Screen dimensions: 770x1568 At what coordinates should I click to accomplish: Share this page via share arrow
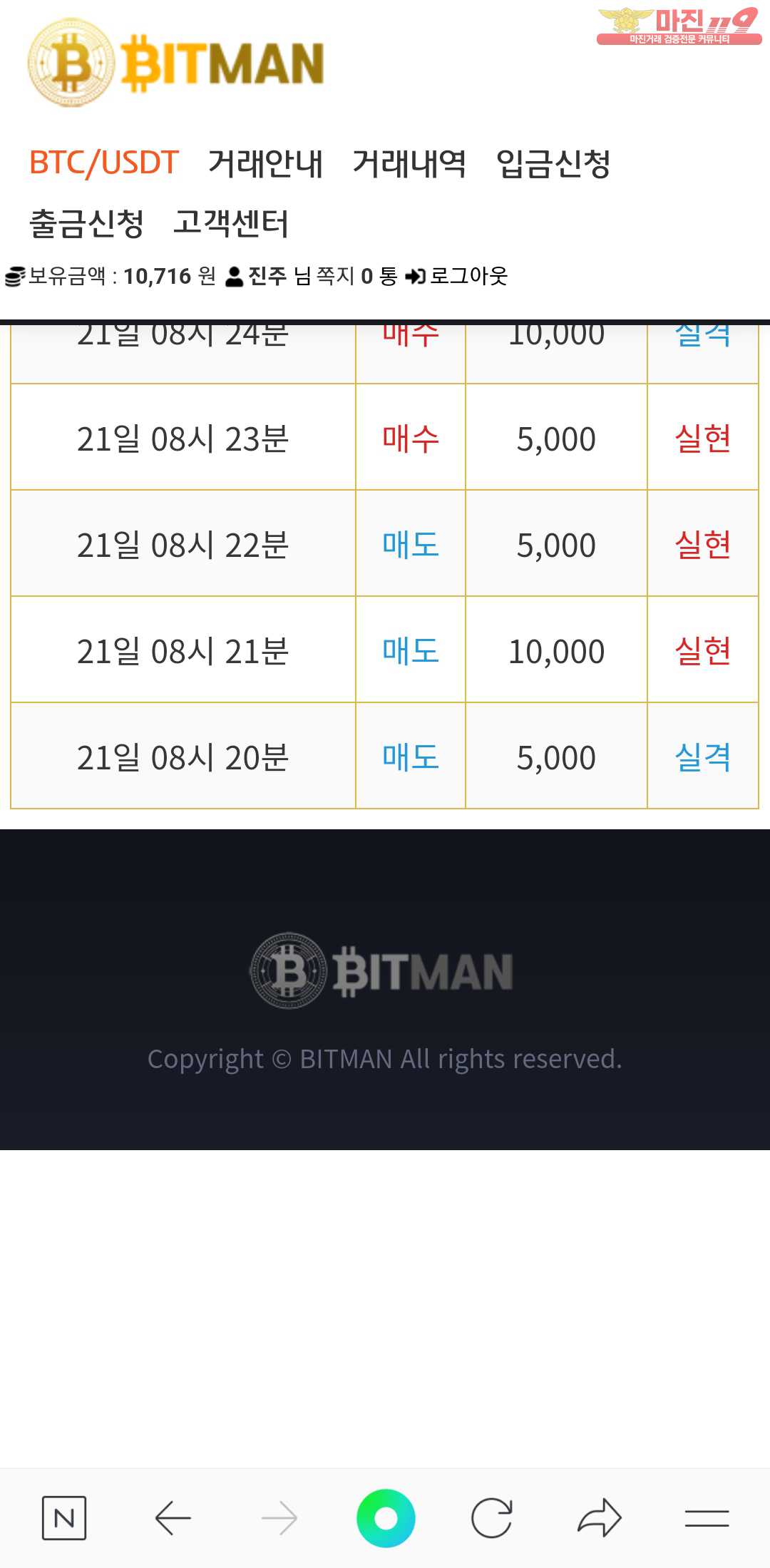click(600, 1518)
